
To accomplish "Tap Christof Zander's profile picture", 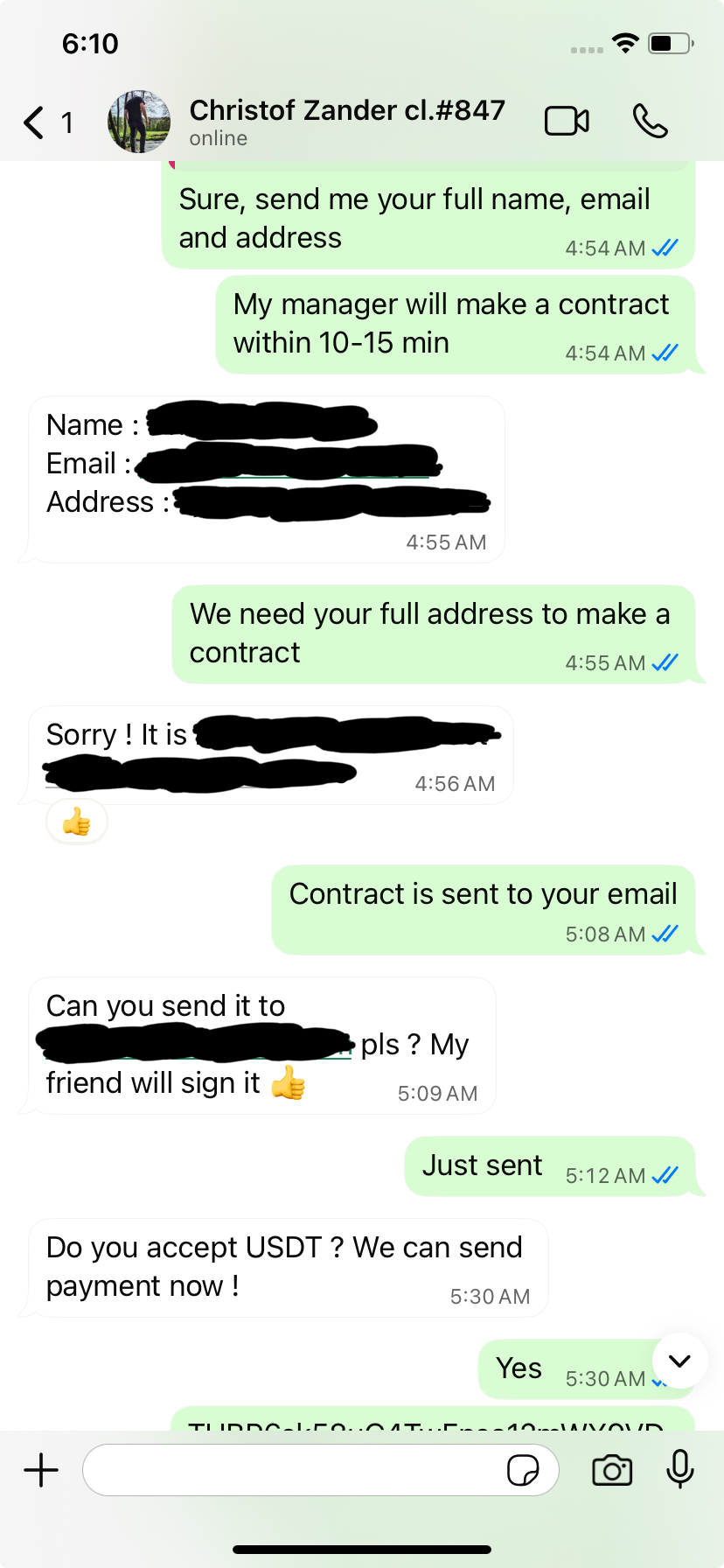I will pos(139,122).
